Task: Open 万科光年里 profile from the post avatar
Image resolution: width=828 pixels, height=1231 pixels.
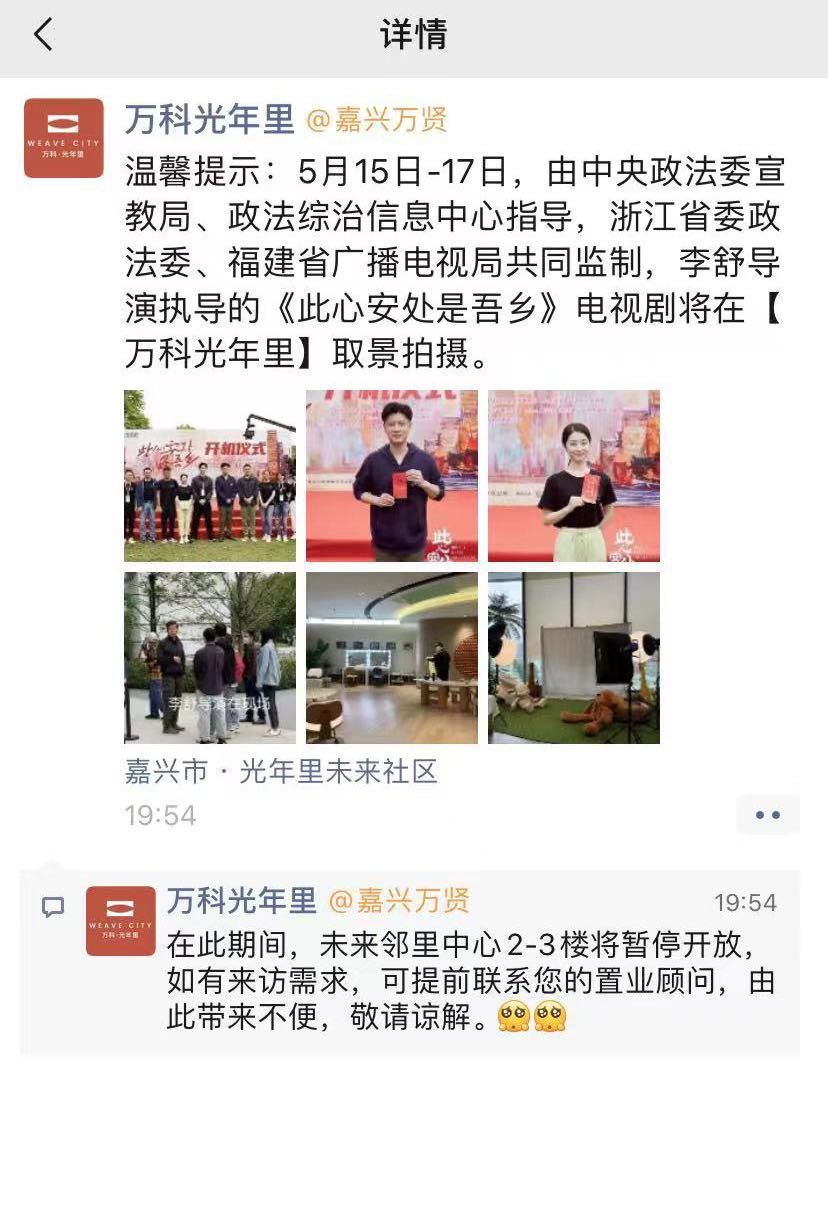Action: point(64,138)
